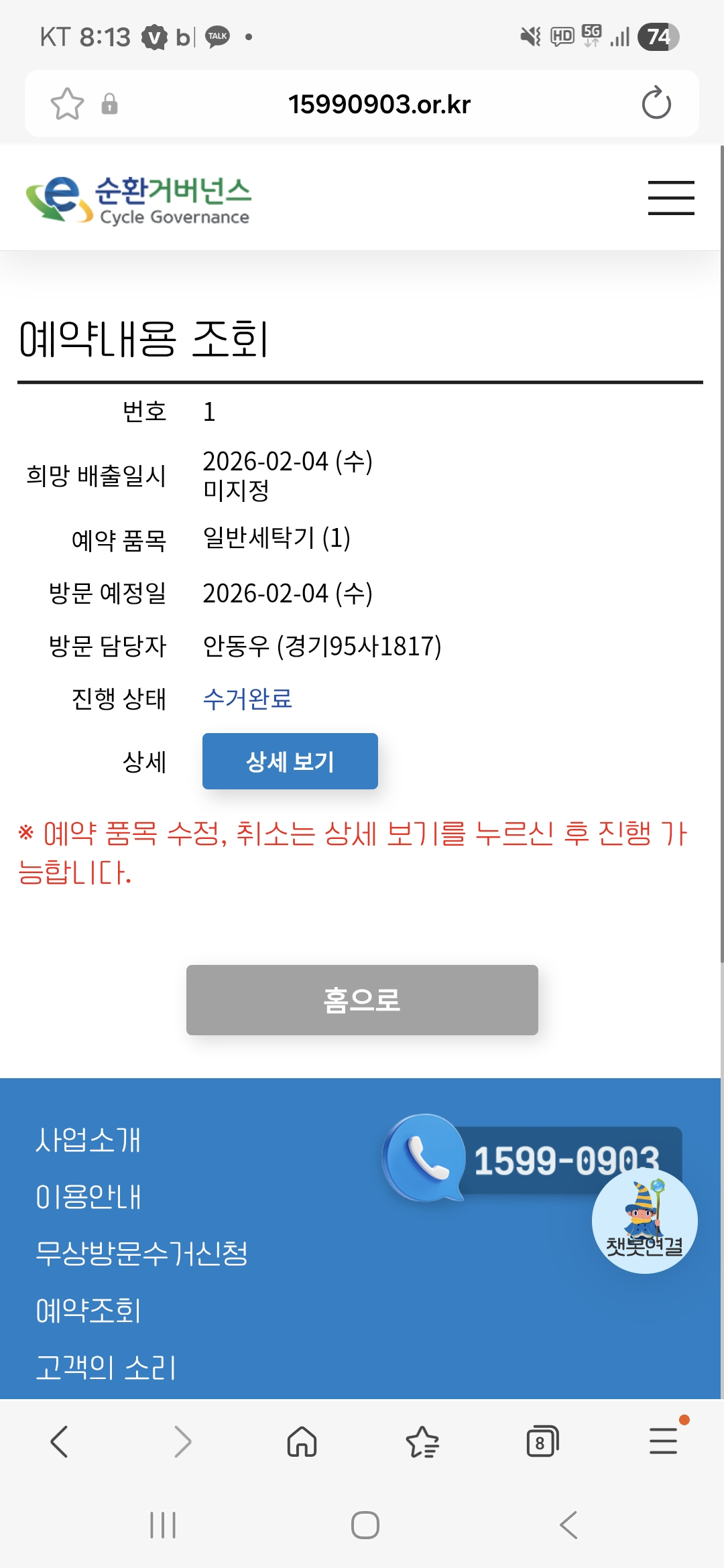This screenshot has height=1568, width=724.
Task: Open recent apps from the navigation bar
Action: [x=163, y=1525]
